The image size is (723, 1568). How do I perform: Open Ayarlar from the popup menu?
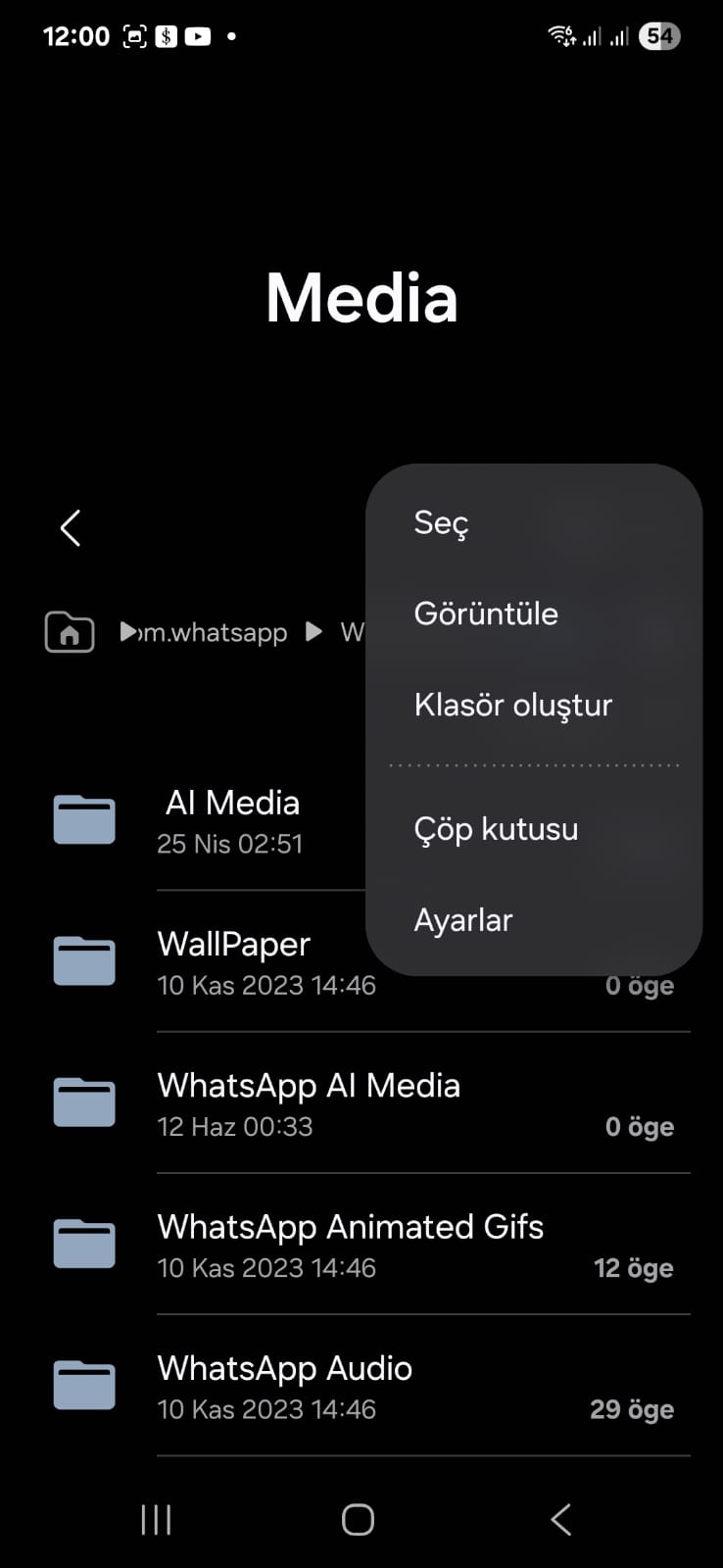(x=463, y=921)
